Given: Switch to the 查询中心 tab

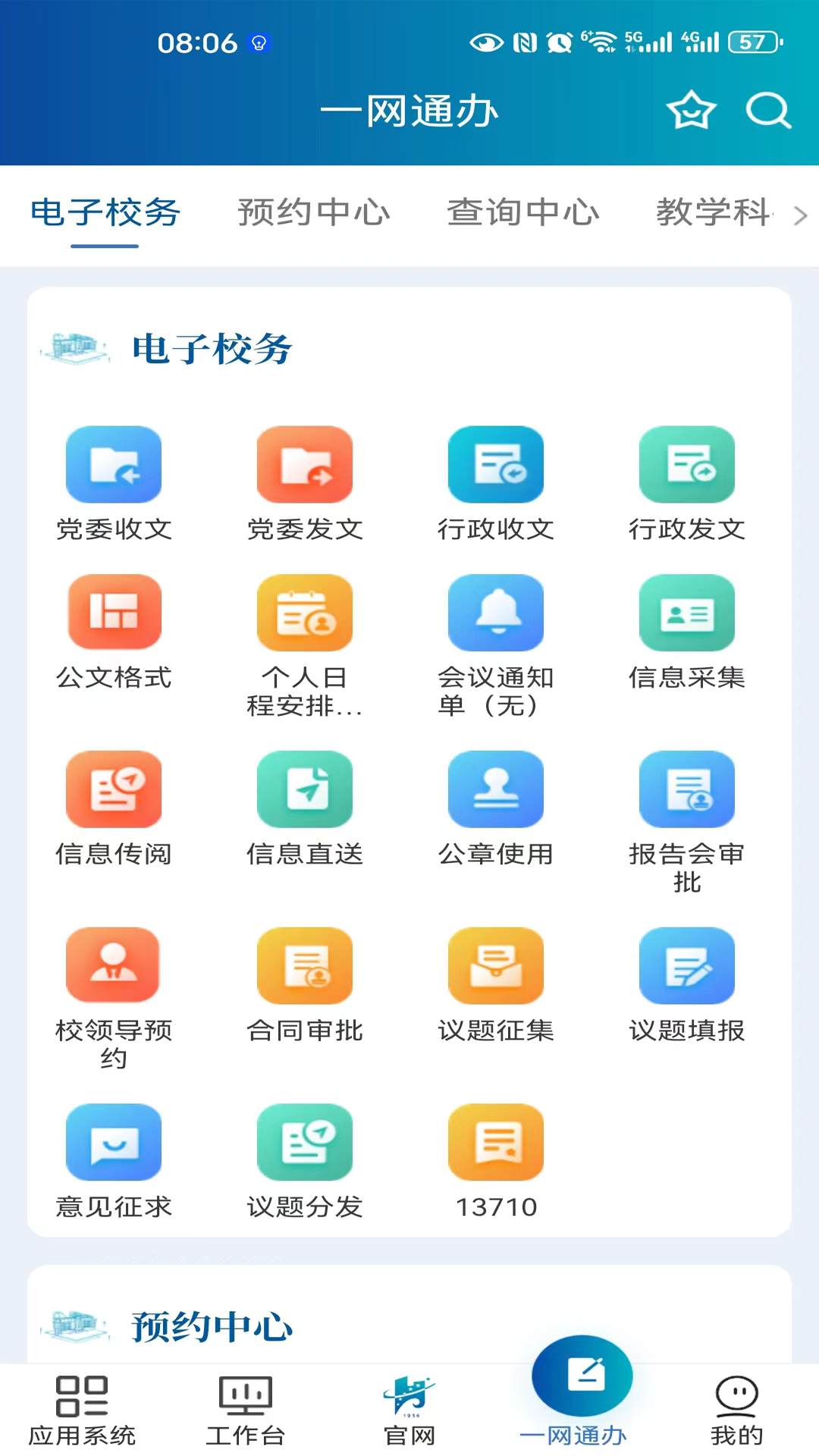Looking at the screenshot, I should tap(523, 212).
